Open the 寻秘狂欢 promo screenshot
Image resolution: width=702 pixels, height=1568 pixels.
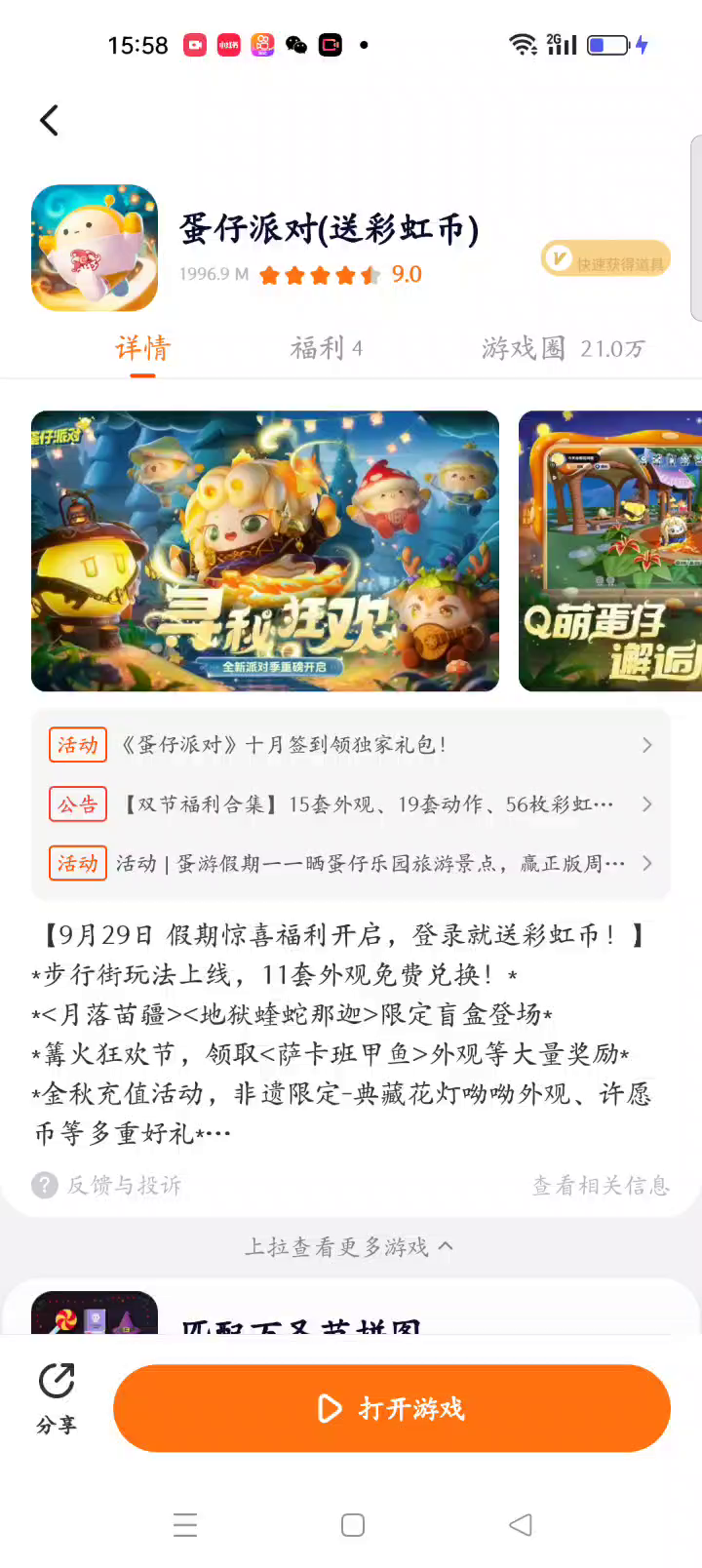[x=265, y=551]
